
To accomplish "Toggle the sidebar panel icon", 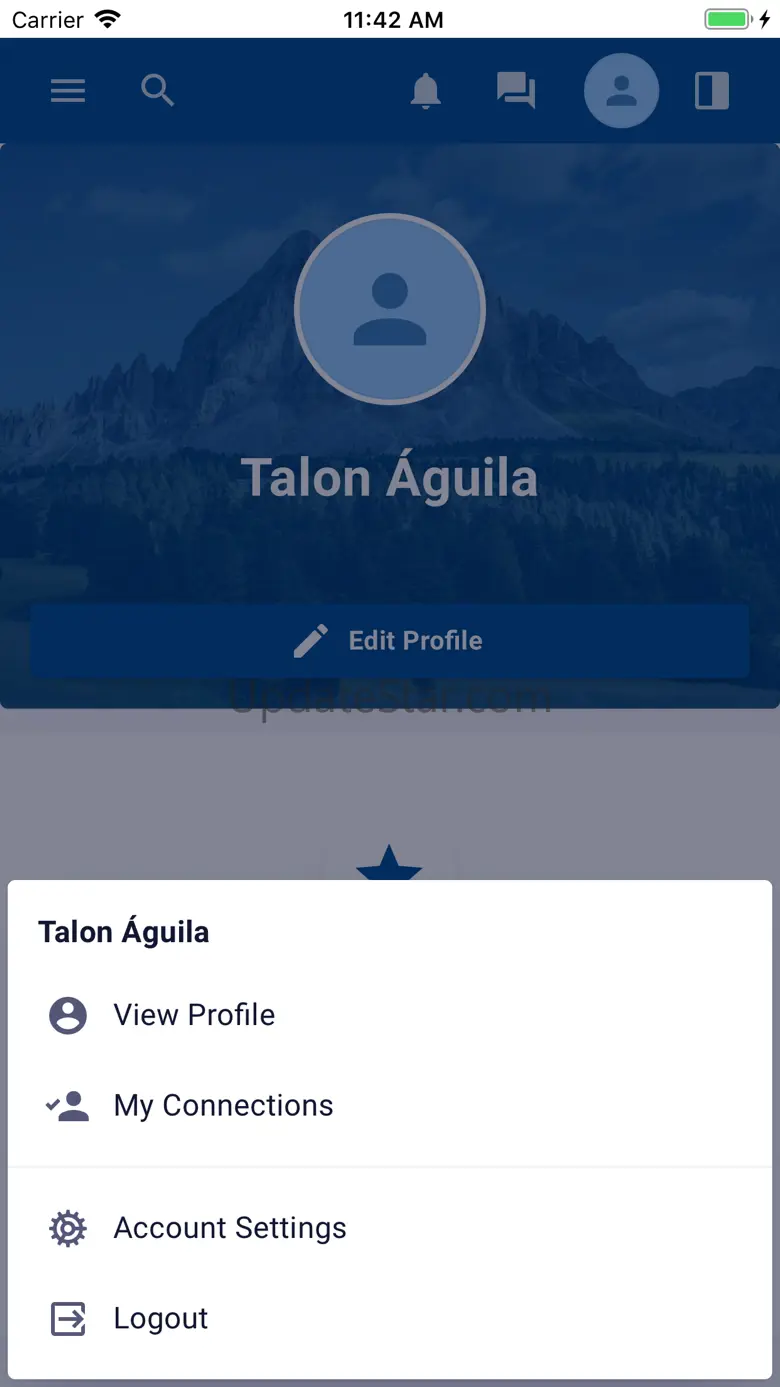I will [x=712, y=91].
